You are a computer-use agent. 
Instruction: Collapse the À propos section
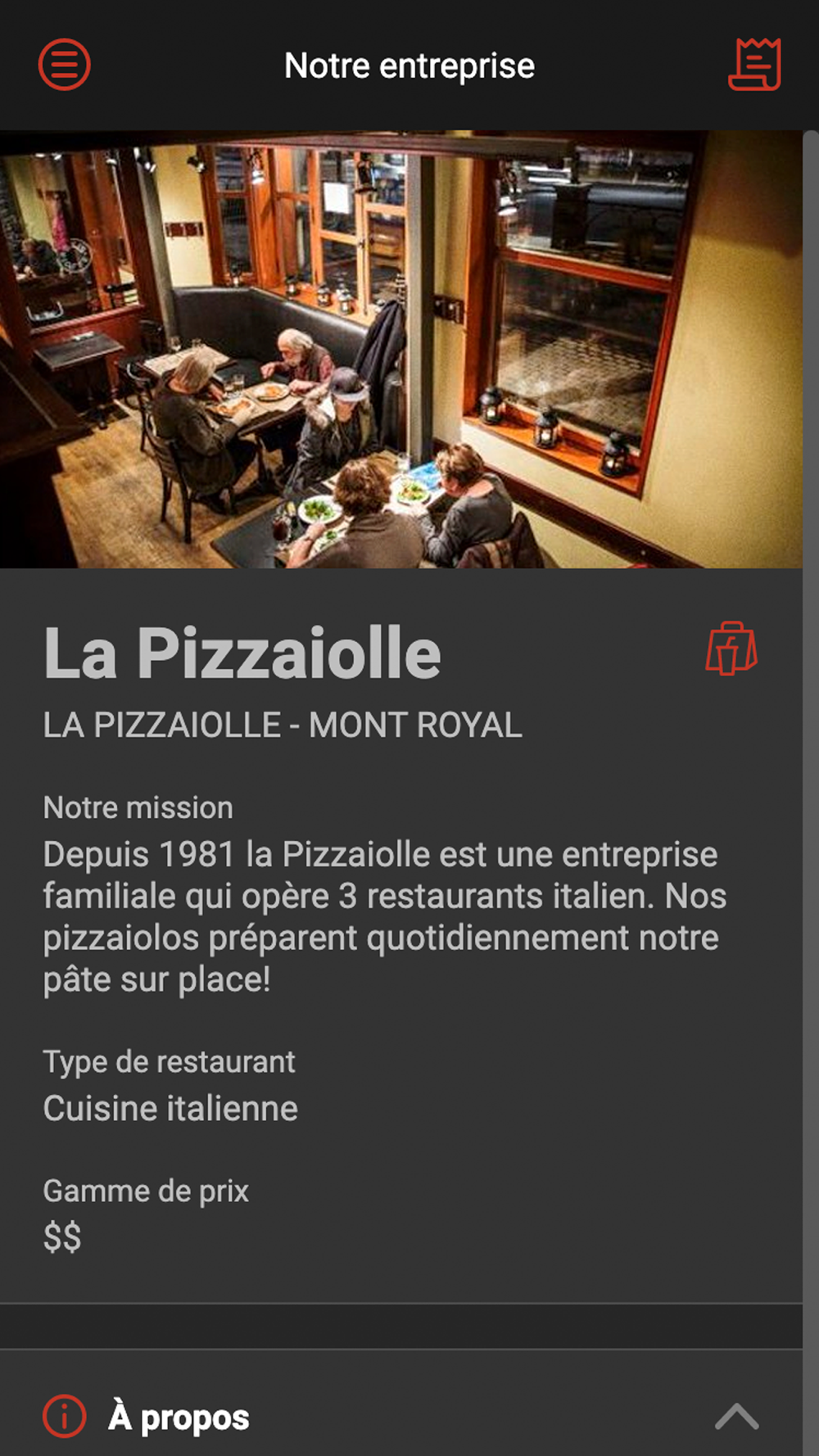pyautogui.click(x=736, y=1417)
